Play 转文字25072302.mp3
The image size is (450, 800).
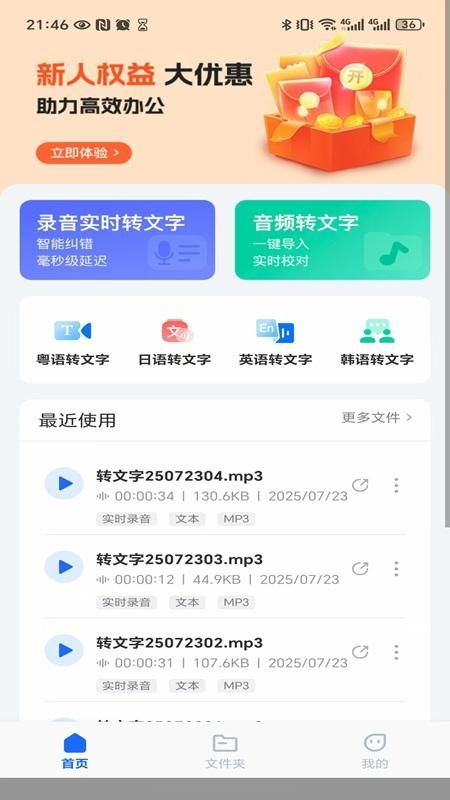[64, 650]
